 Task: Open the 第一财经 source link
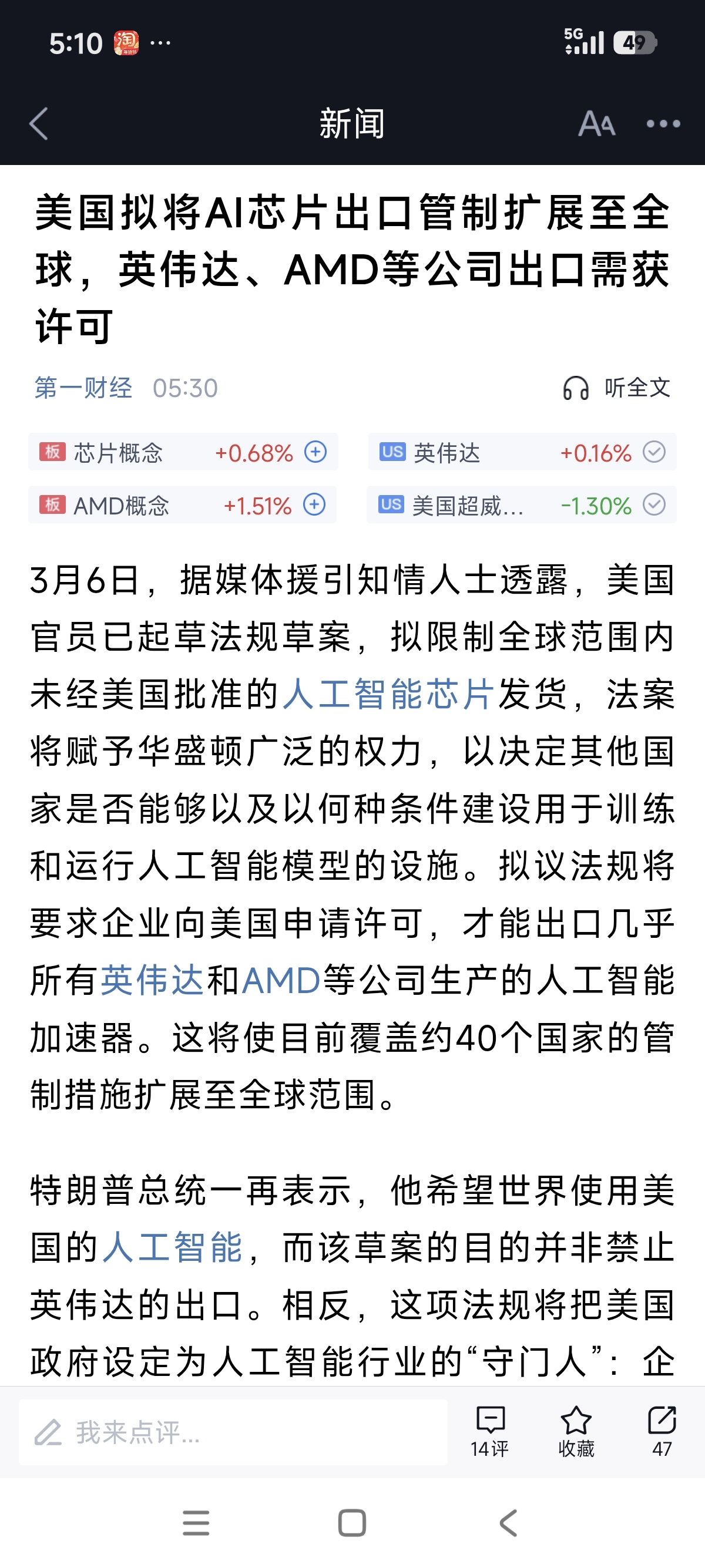pos(83,388)
